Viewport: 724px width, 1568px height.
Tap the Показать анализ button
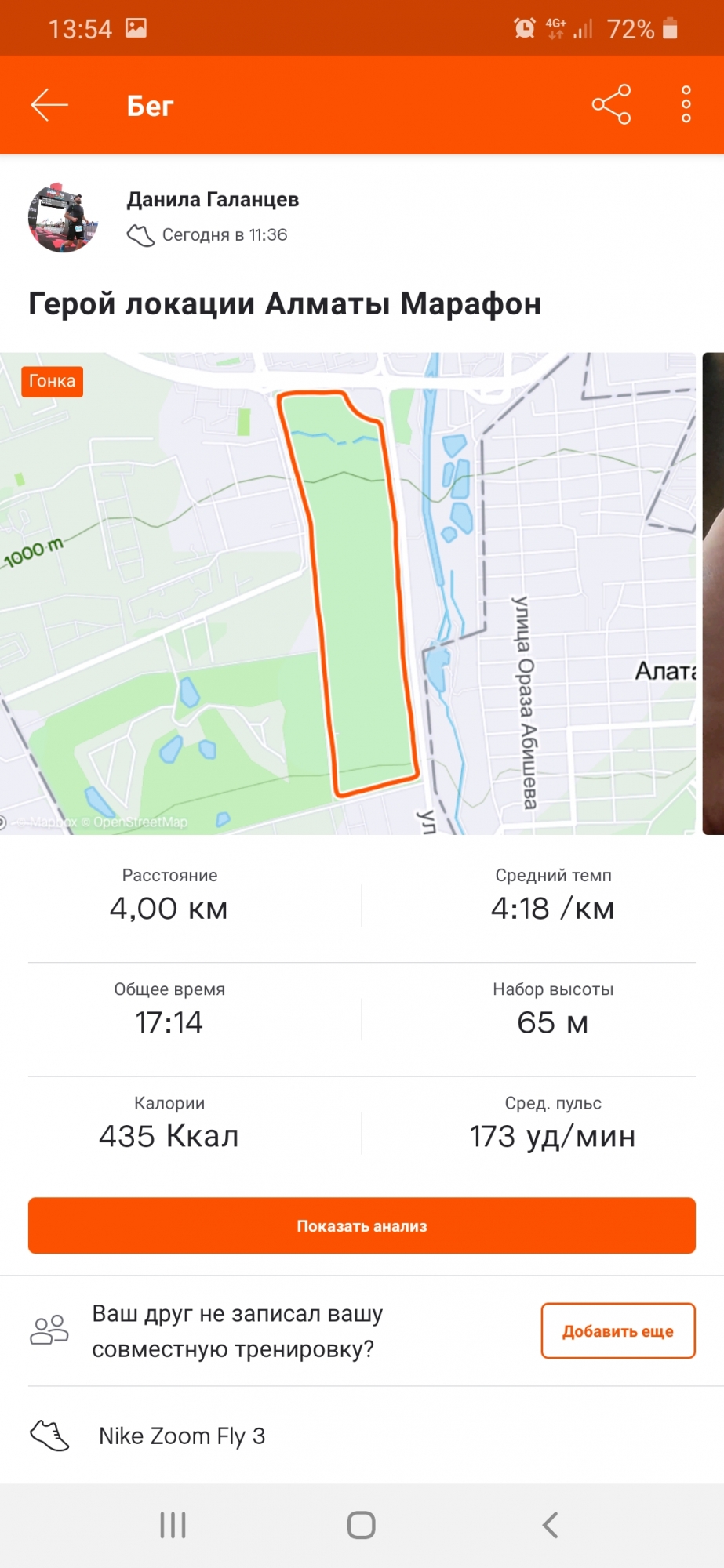[362, 1225]
